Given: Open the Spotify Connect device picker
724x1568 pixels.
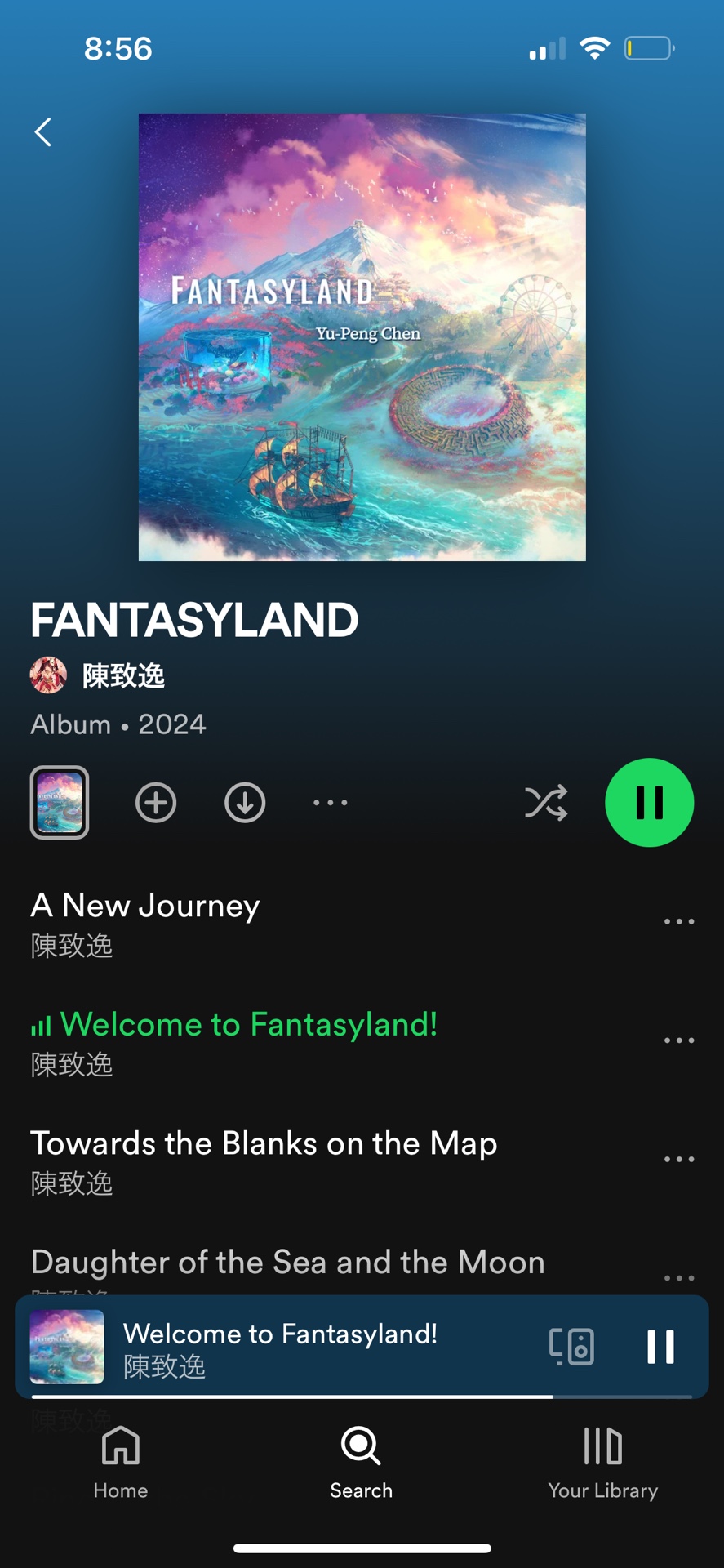Looking at the screenshot, I should coord(573,1346).
